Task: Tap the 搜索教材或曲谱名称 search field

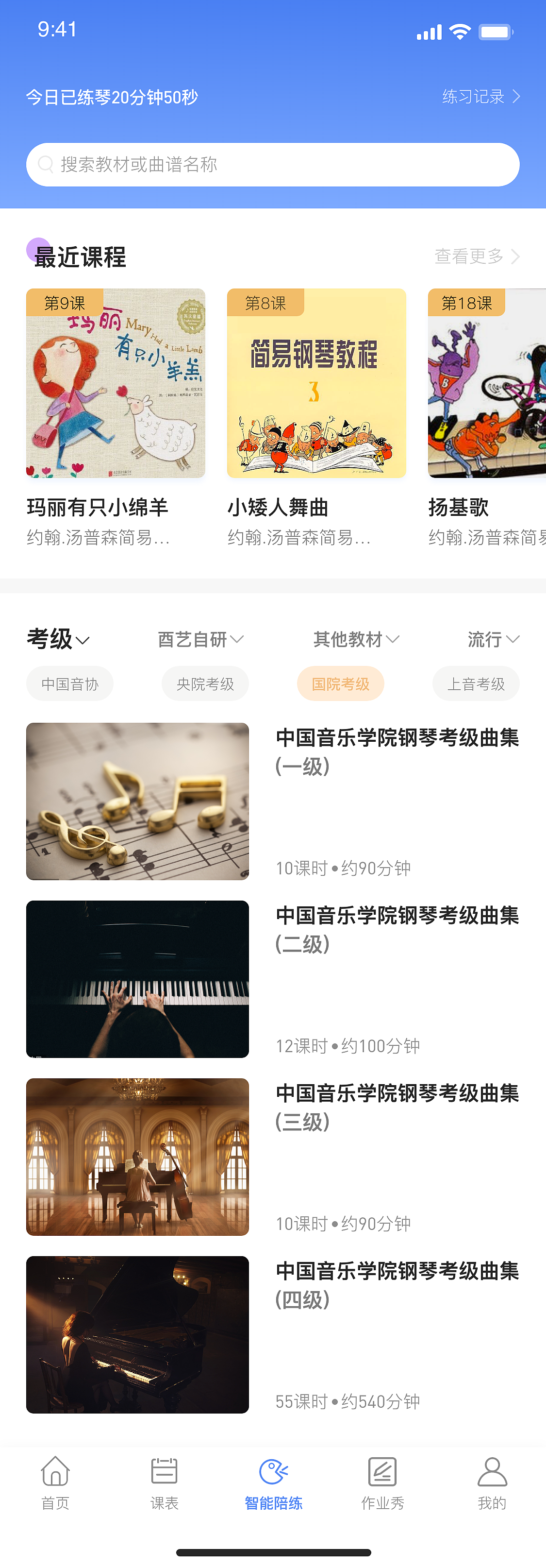Action: [273, 164]
